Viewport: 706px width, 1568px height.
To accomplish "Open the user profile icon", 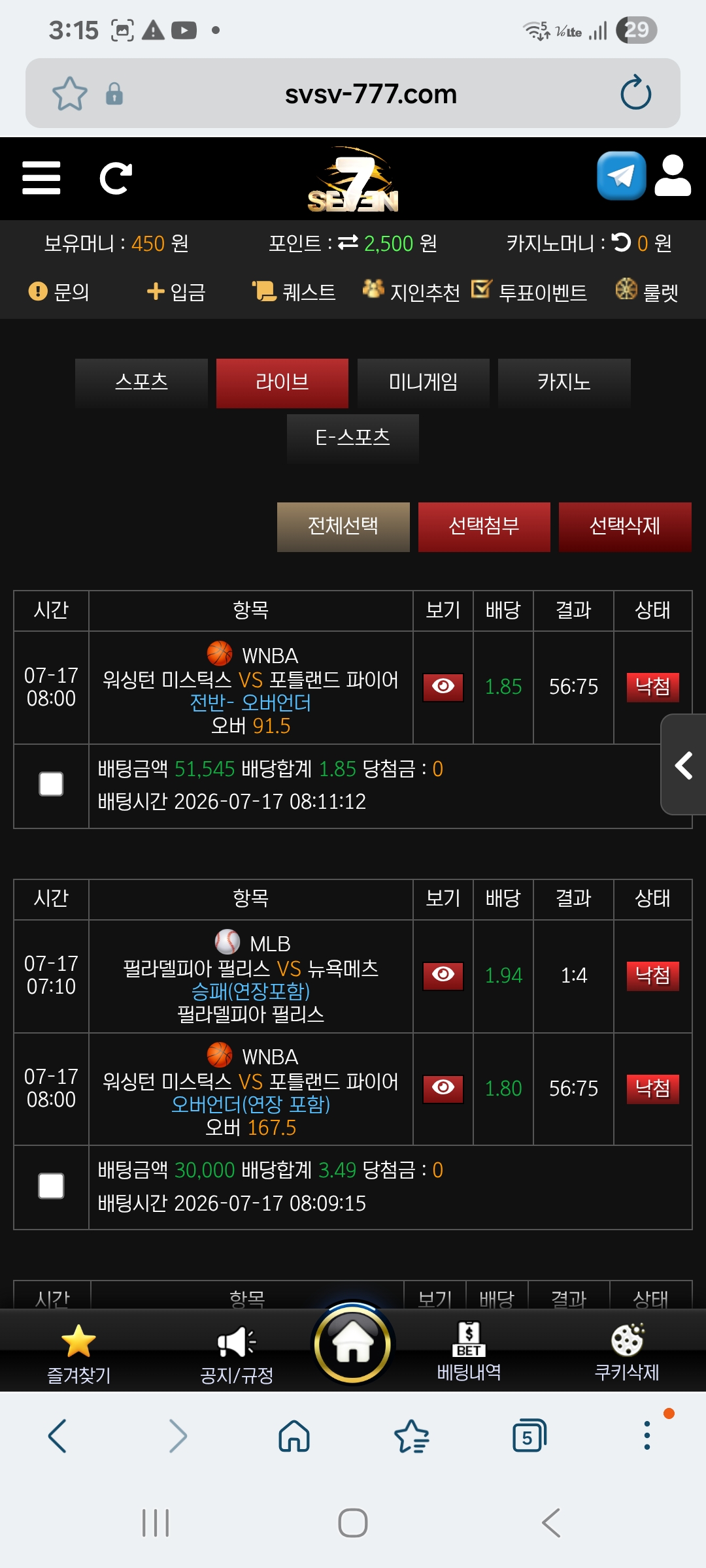I will [673, 176].
